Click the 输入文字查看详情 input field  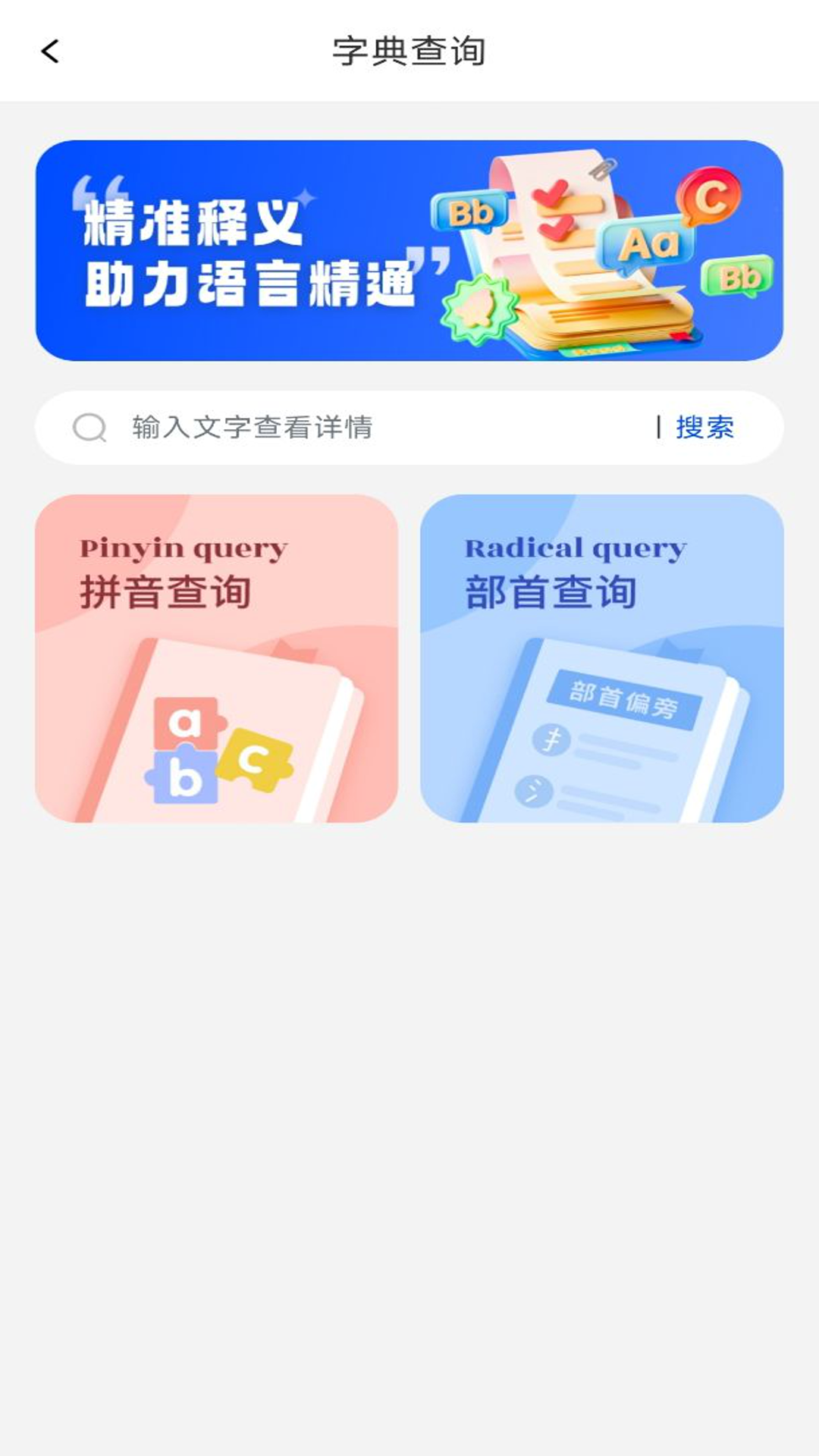coord(303,426)
